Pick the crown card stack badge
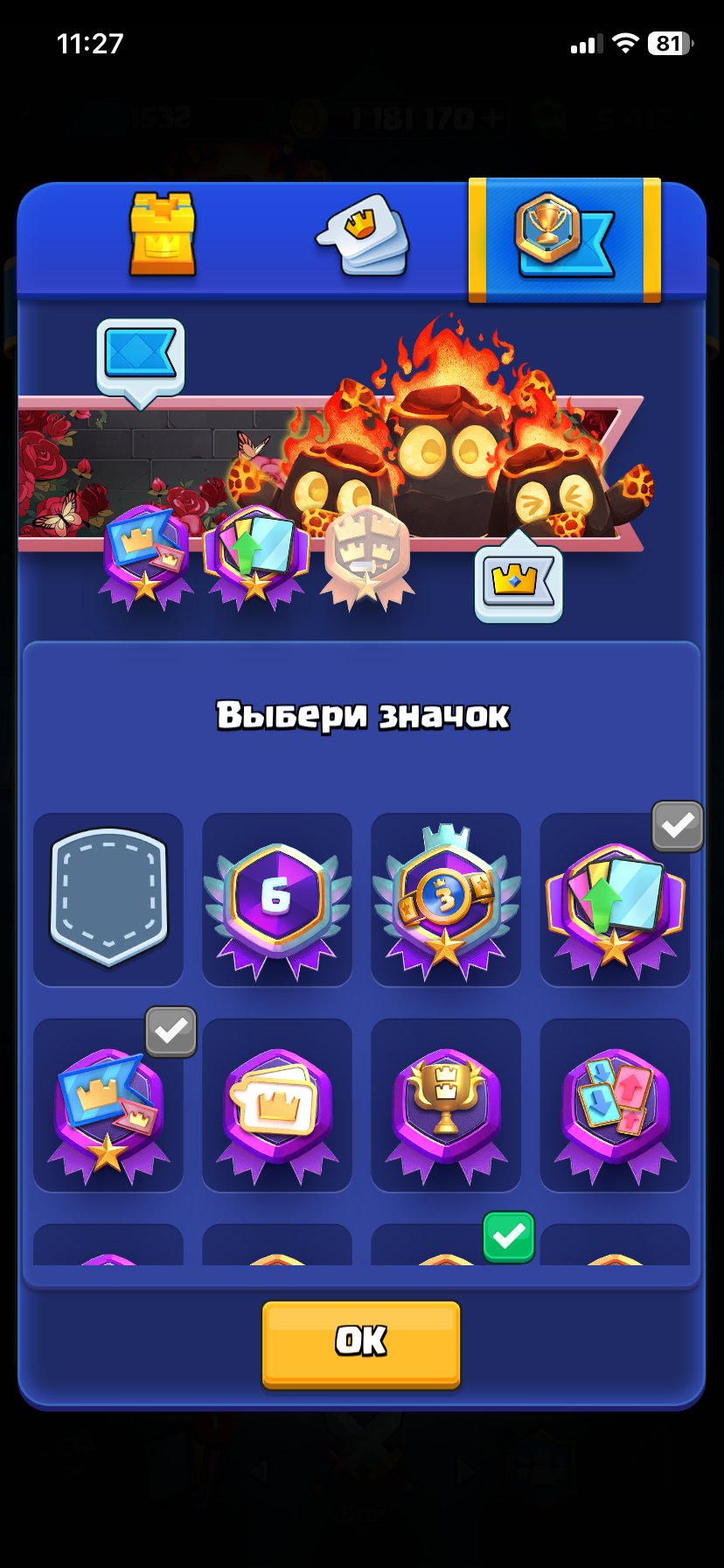 (x=277, y=1104)
